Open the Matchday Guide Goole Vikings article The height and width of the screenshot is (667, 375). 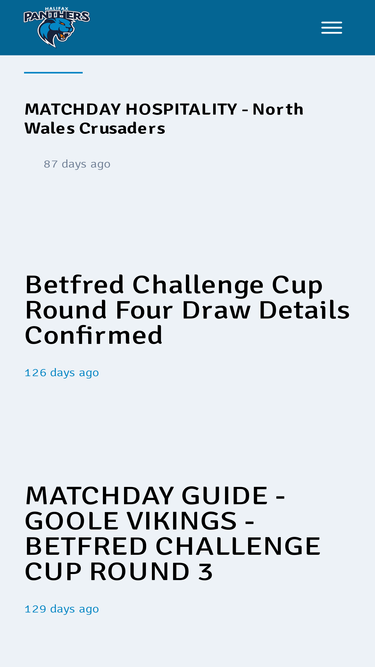click(x=173, y=533)
